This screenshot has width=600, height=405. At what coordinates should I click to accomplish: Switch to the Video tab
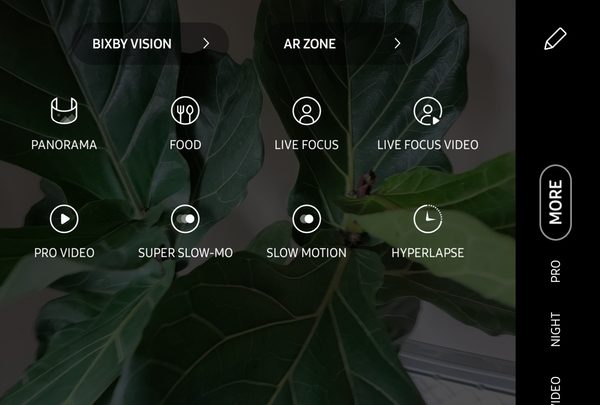(x=556, y=390)
